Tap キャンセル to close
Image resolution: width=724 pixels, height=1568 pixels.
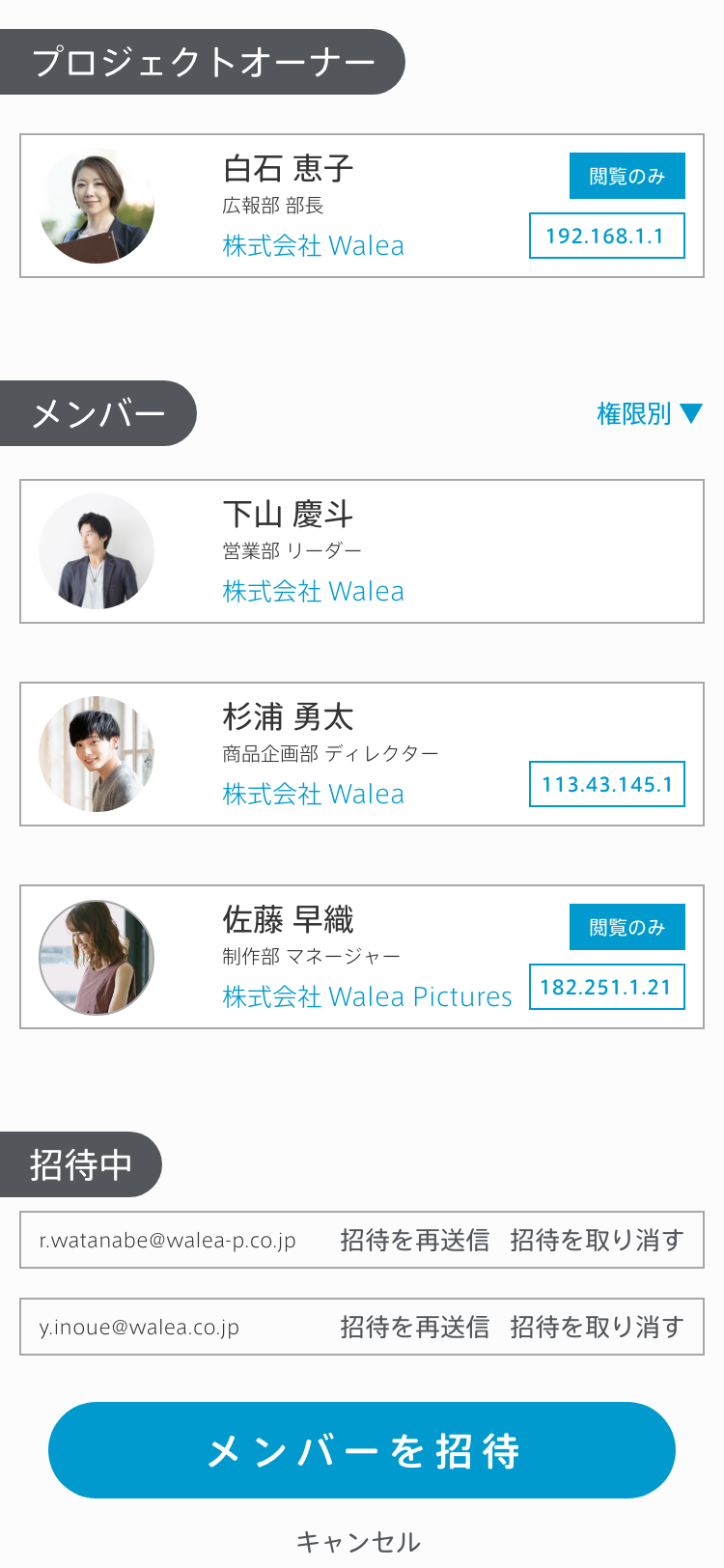(358, 1541)
